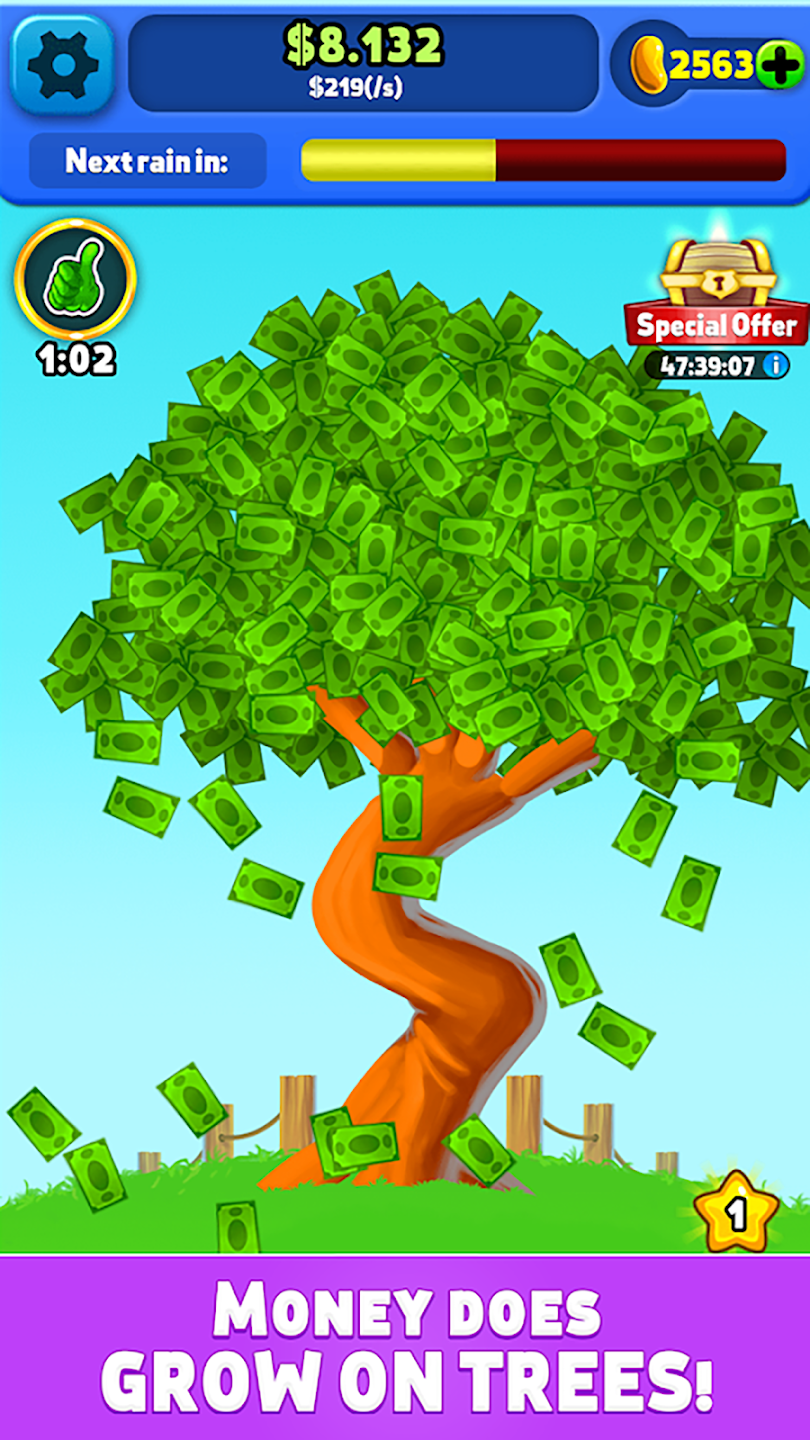This screenshot has height=1440, width=810.
Task: Open the level star badge
Action: 737,1212
